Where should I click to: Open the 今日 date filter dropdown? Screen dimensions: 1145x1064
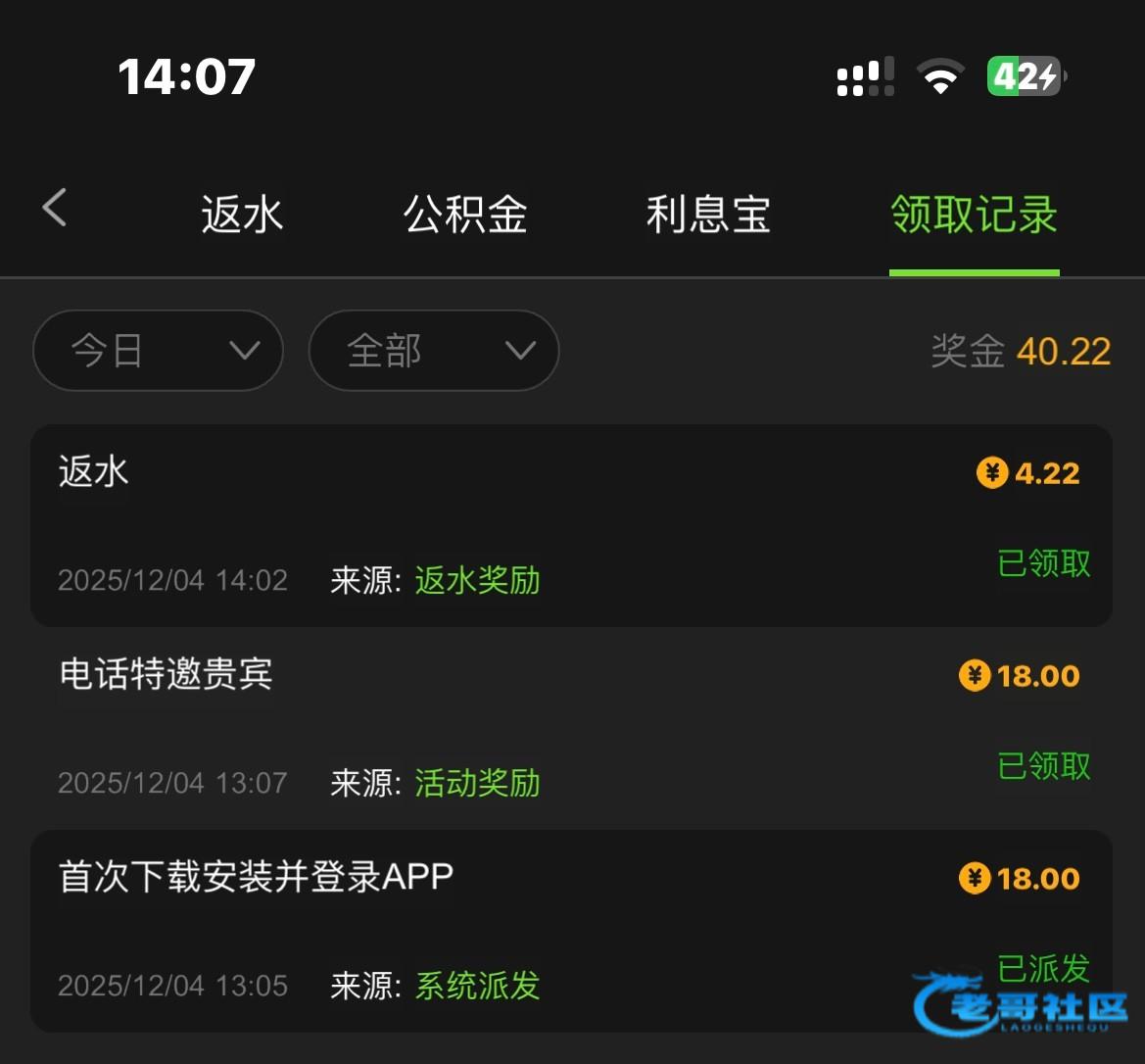pos(159,351)
